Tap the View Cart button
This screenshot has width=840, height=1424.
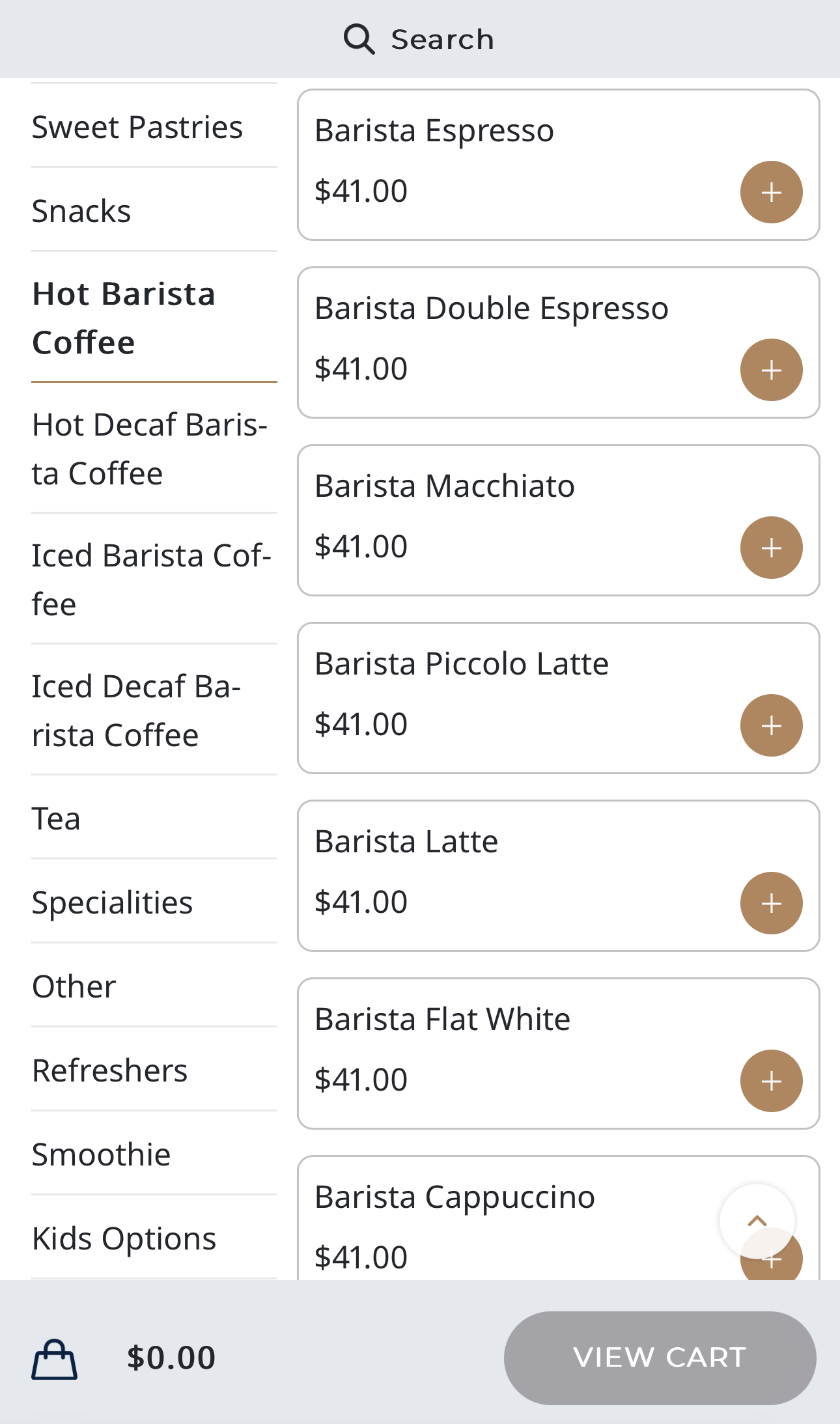(x=660, y=1358)
